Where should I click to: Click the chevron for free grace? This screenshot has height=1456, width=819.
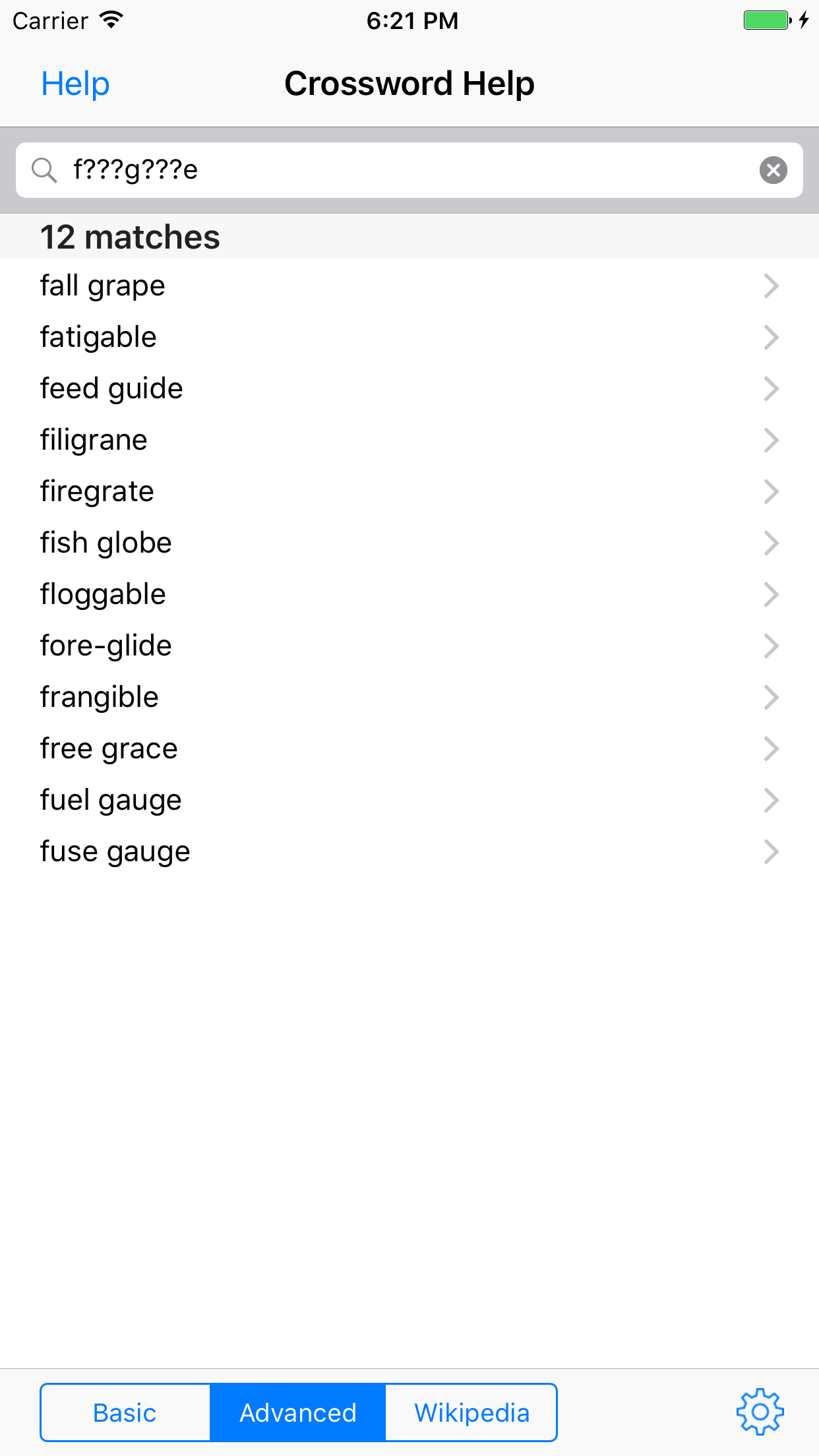point(771,748)
